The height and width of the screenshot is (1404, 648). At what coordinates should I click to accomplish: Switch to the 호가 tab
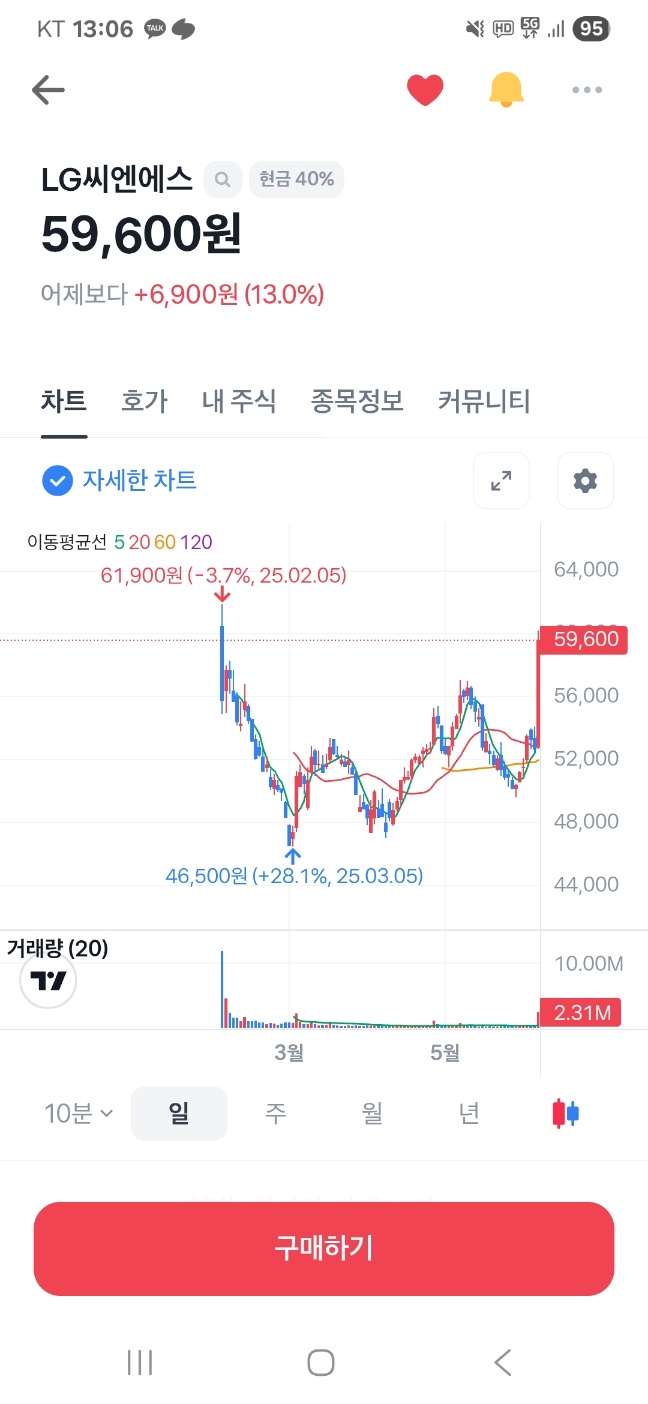pos(144,402)
